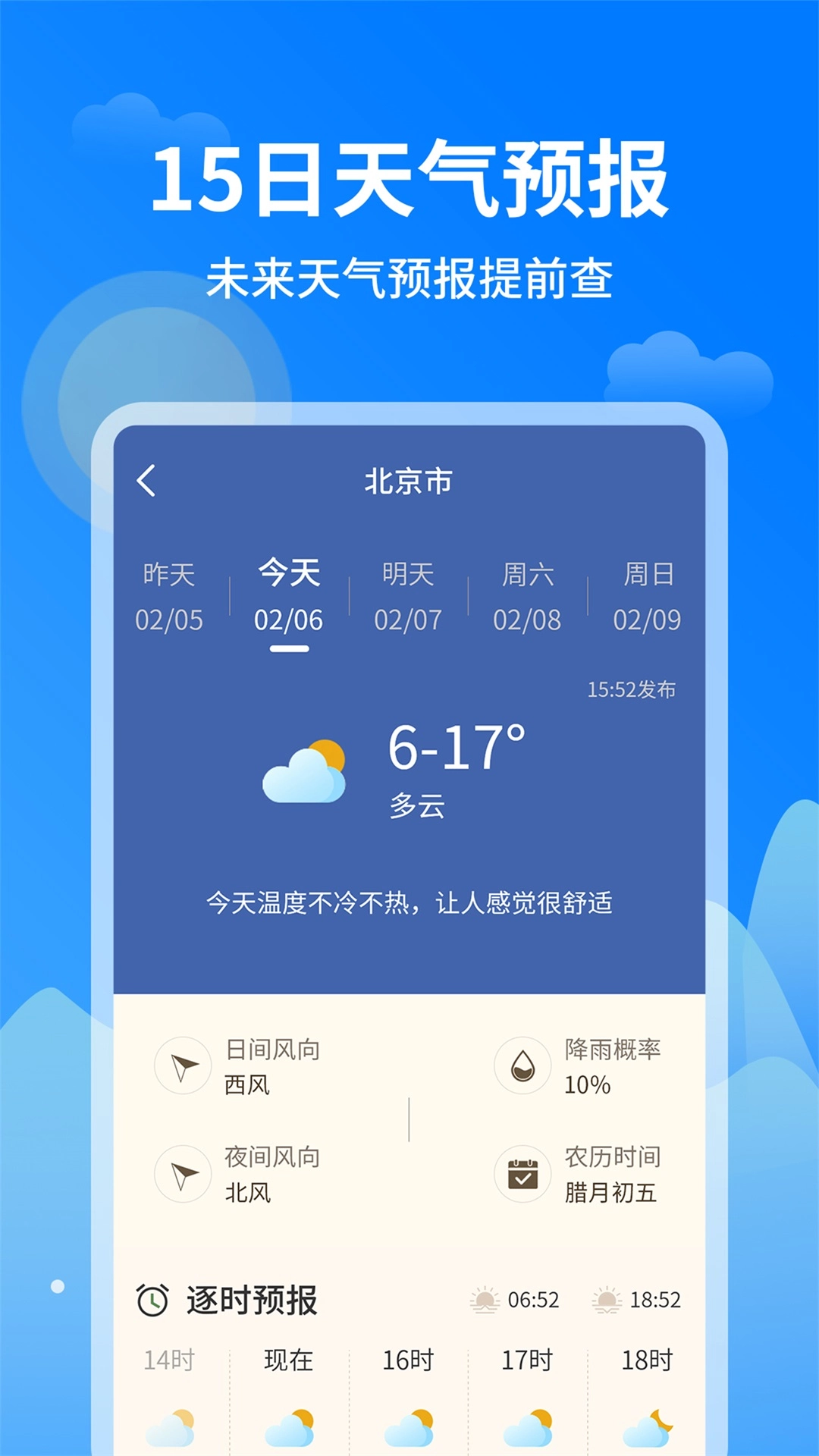
Task: Click the 15:52发布 publish time label
Action: pos(632,689)
